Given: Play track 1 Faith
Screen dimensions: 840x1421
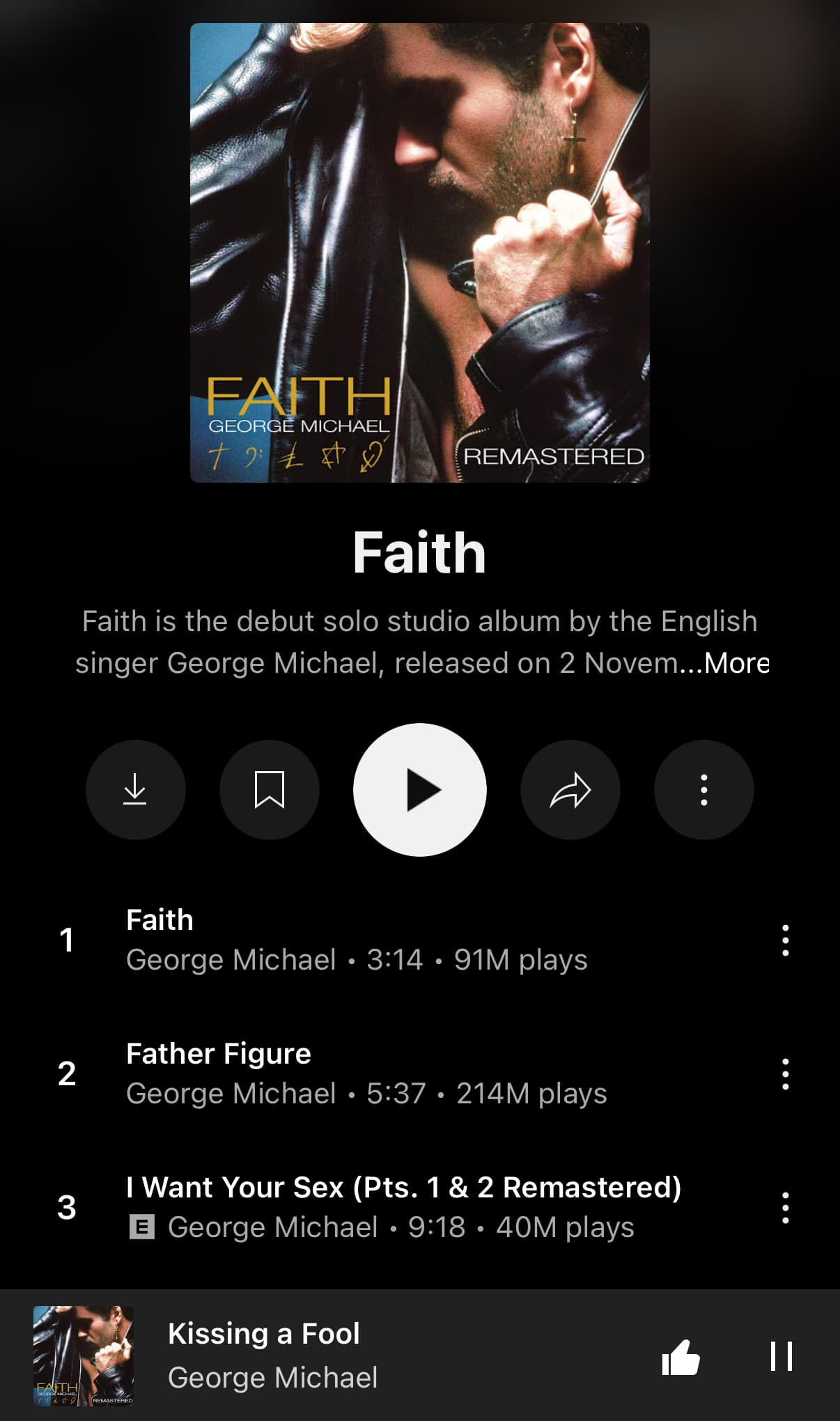Looking at the screenshot, I should (355, 940).
